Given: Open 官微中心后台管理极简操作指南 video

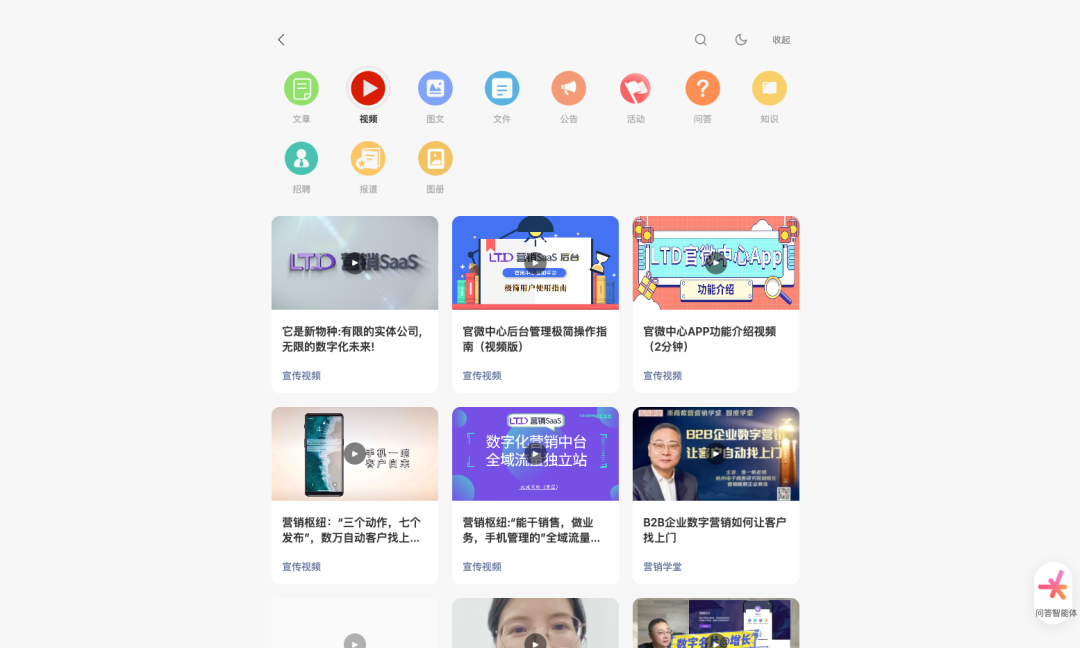Looking at the screenshot, I should click(535, 263).
